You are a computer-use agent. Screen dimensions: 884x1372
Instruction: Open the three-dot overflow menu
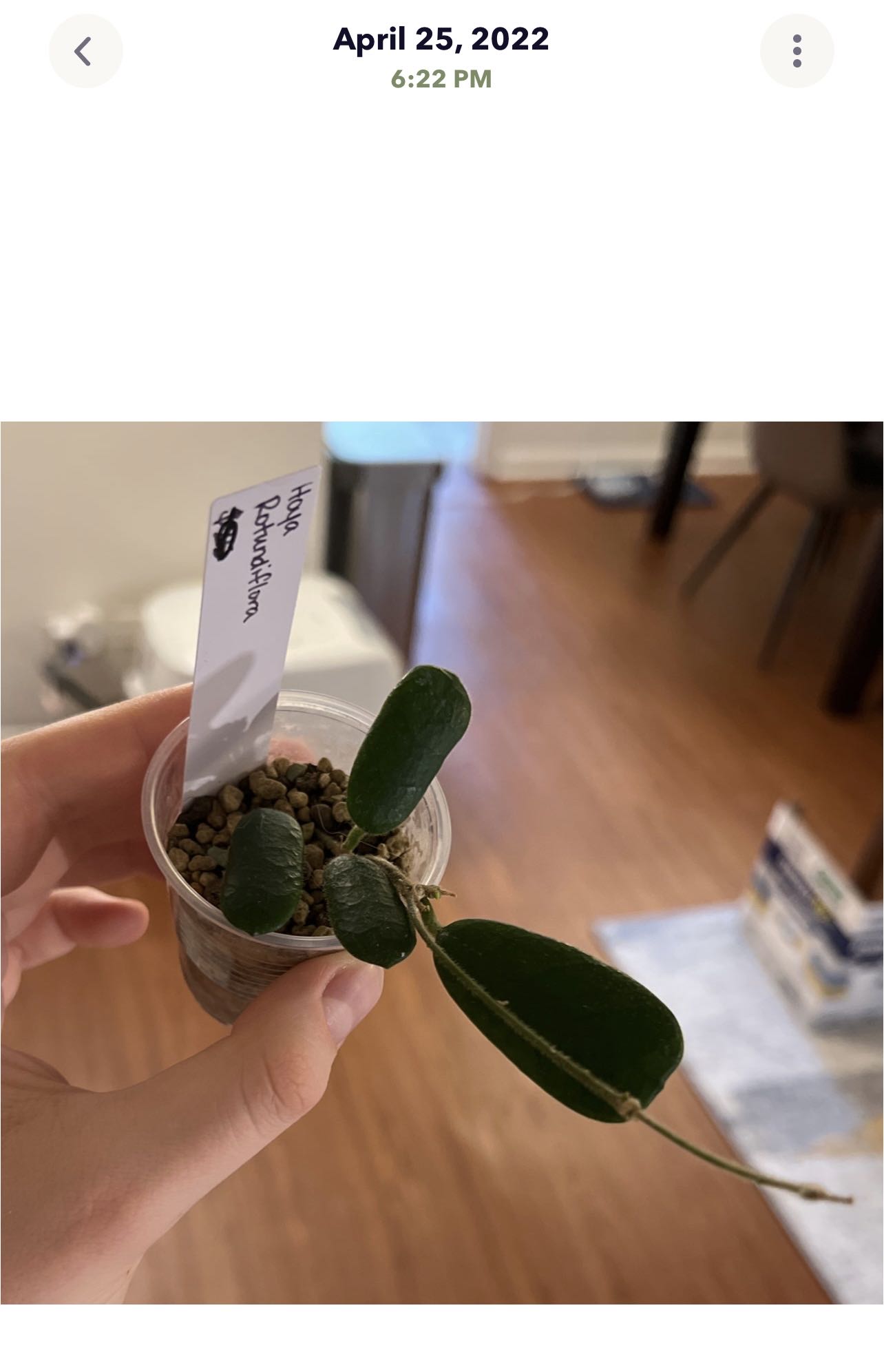click(x=797, y=52)
